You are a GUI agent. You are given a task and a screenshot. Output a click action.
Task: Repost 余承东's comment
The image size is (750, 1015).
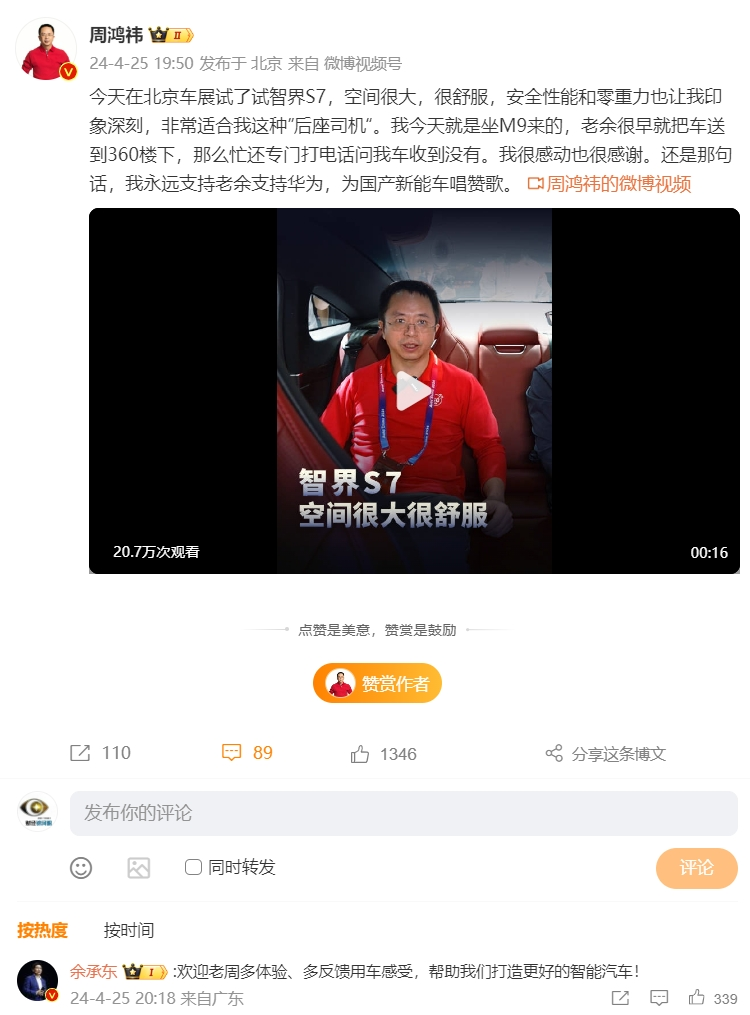point(620,998)
